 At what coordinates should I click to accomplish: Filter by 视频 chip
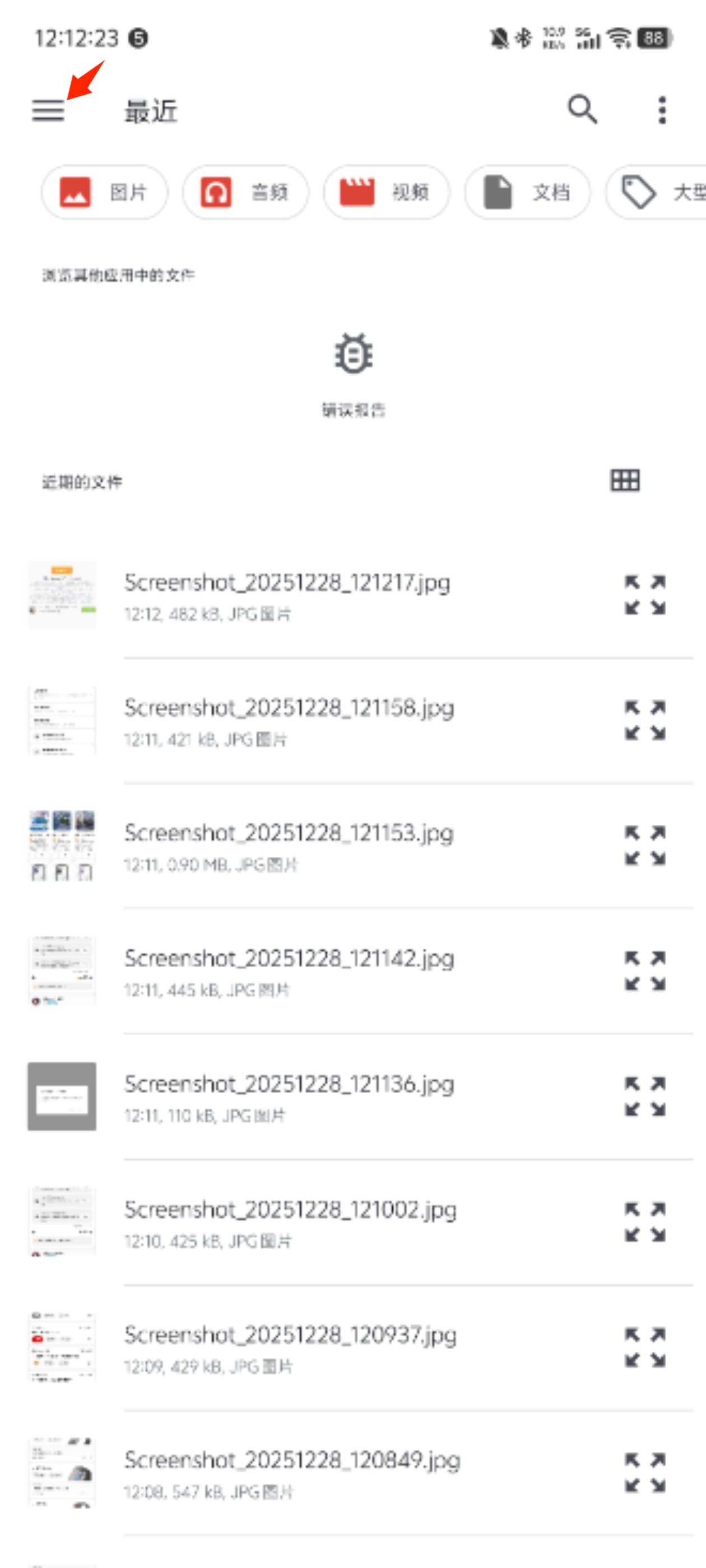point(386,192)
